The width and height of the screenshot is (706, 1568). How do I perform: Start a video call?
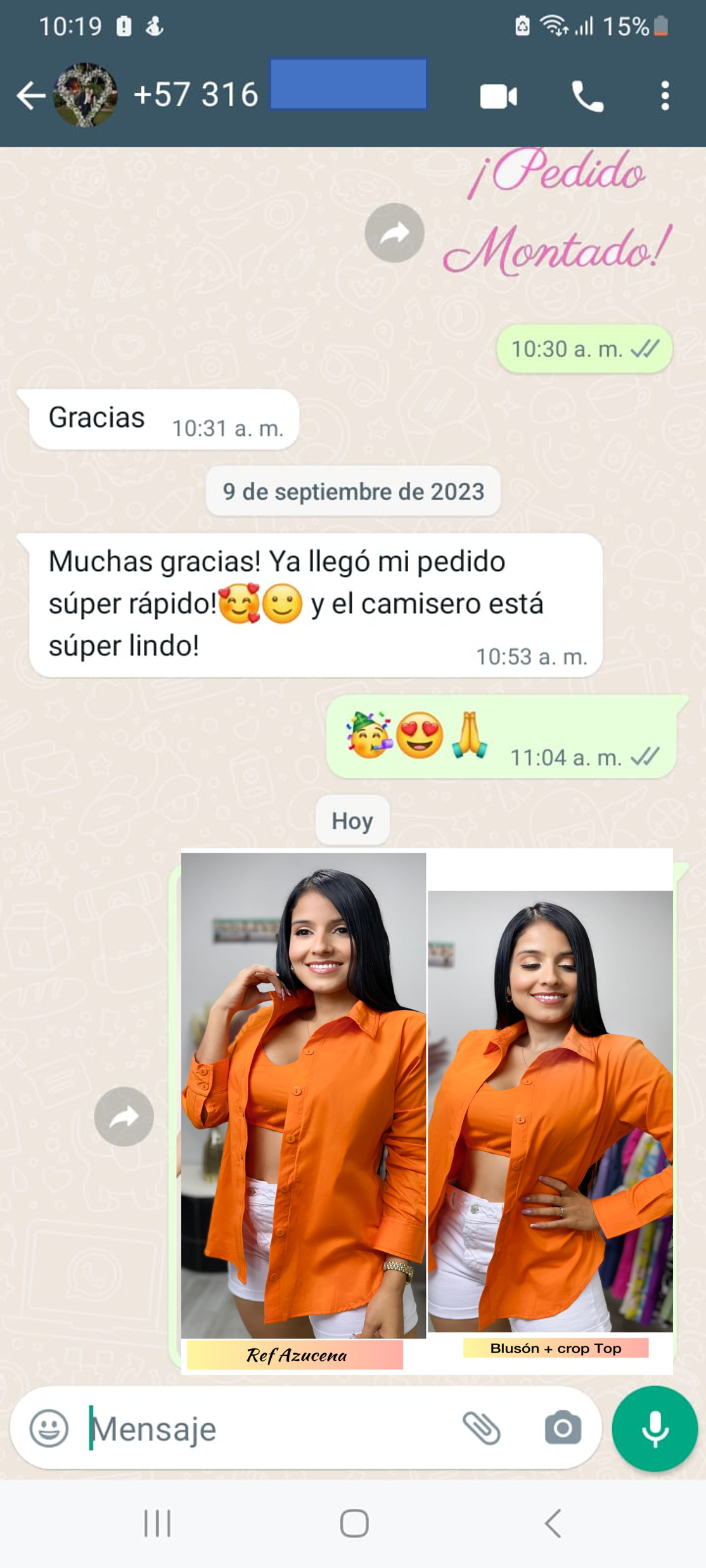[498, 97]
